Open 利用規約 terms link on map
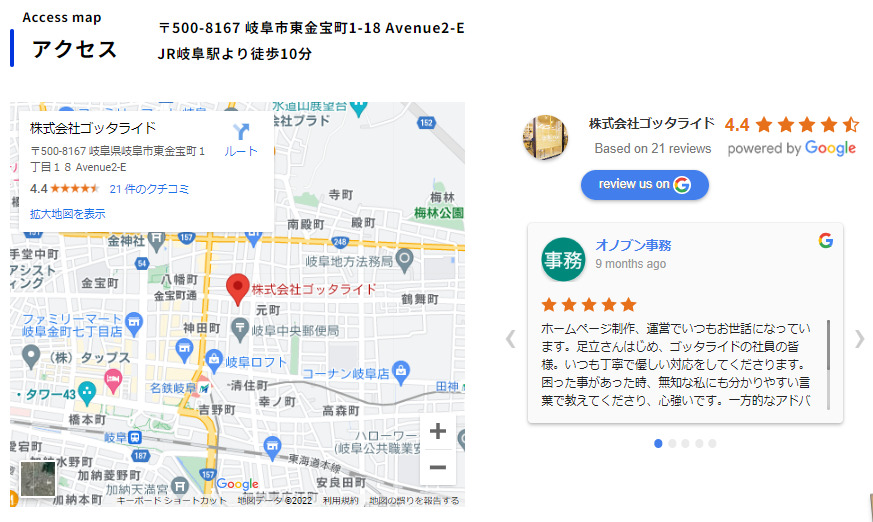This screenshot has height=522, width=873. pos(341,501)
